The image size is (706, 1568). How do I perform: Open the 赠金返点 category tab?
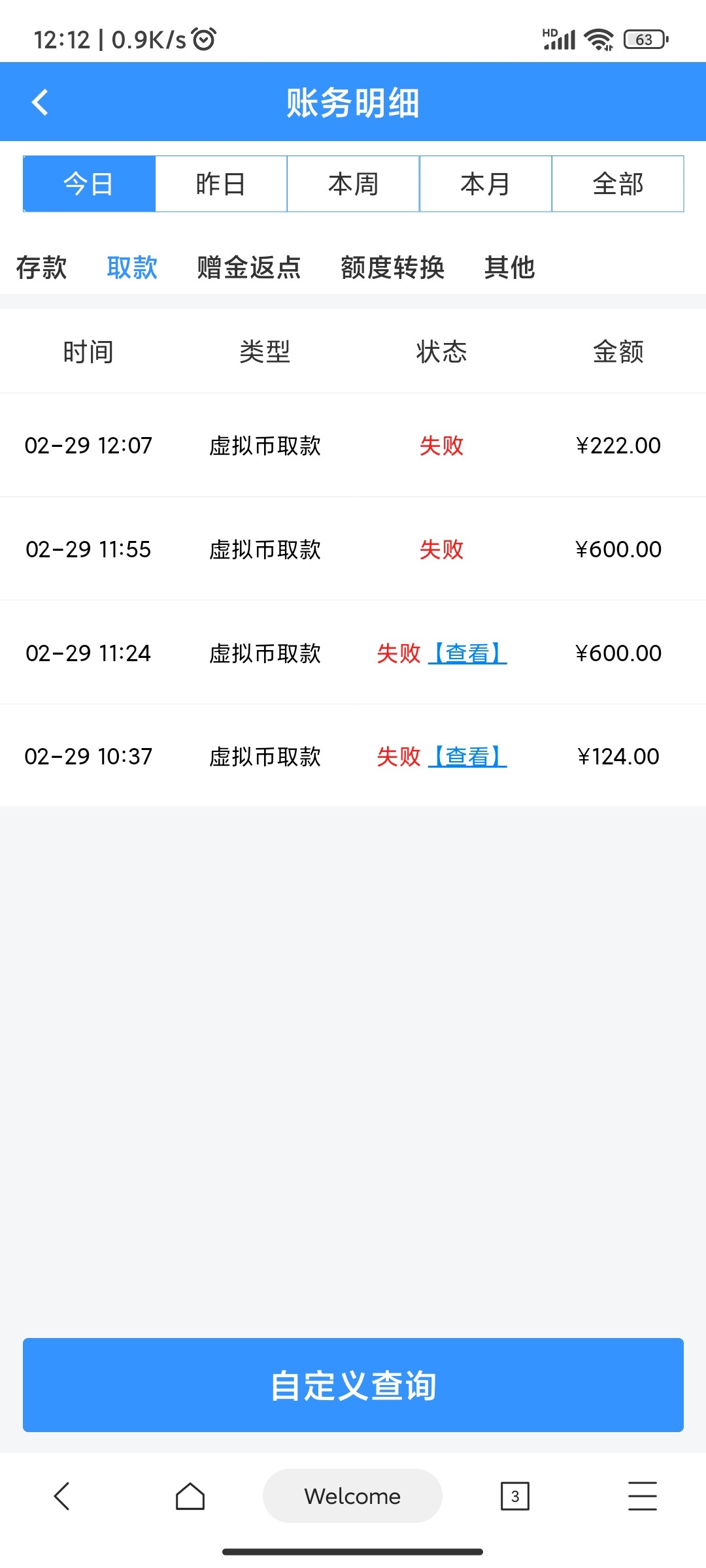(249, 268)
